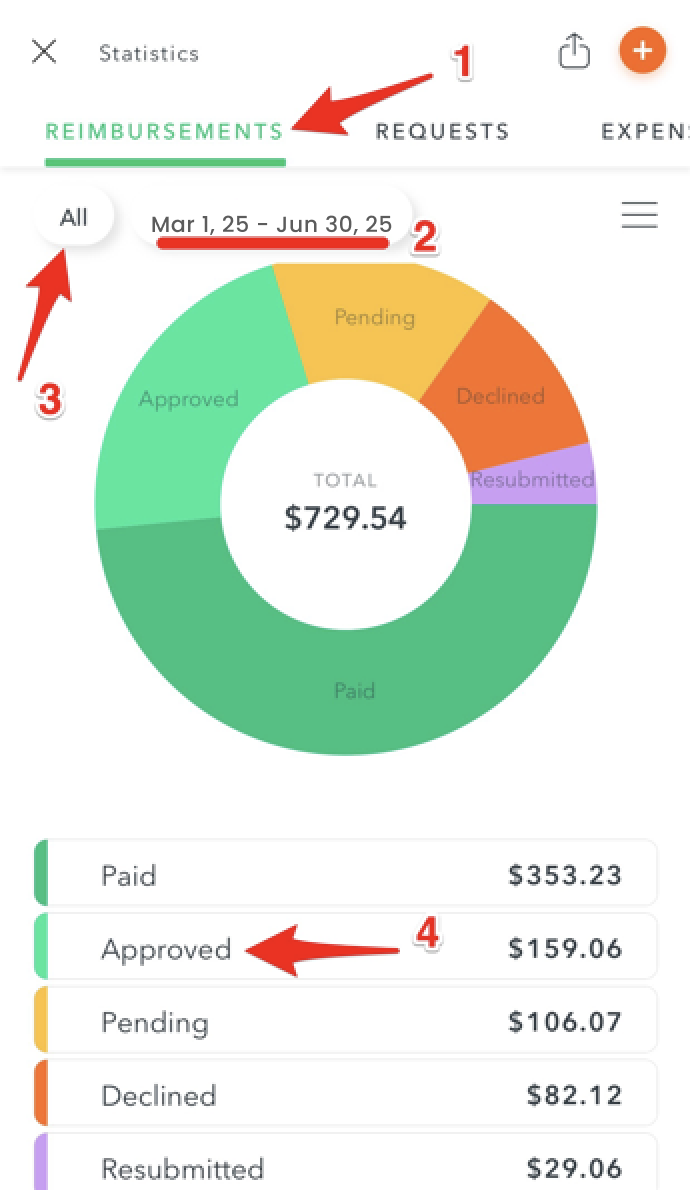Add a new item with the orange plus
This screenshot has height=1190, width=690.
[642, 51]
